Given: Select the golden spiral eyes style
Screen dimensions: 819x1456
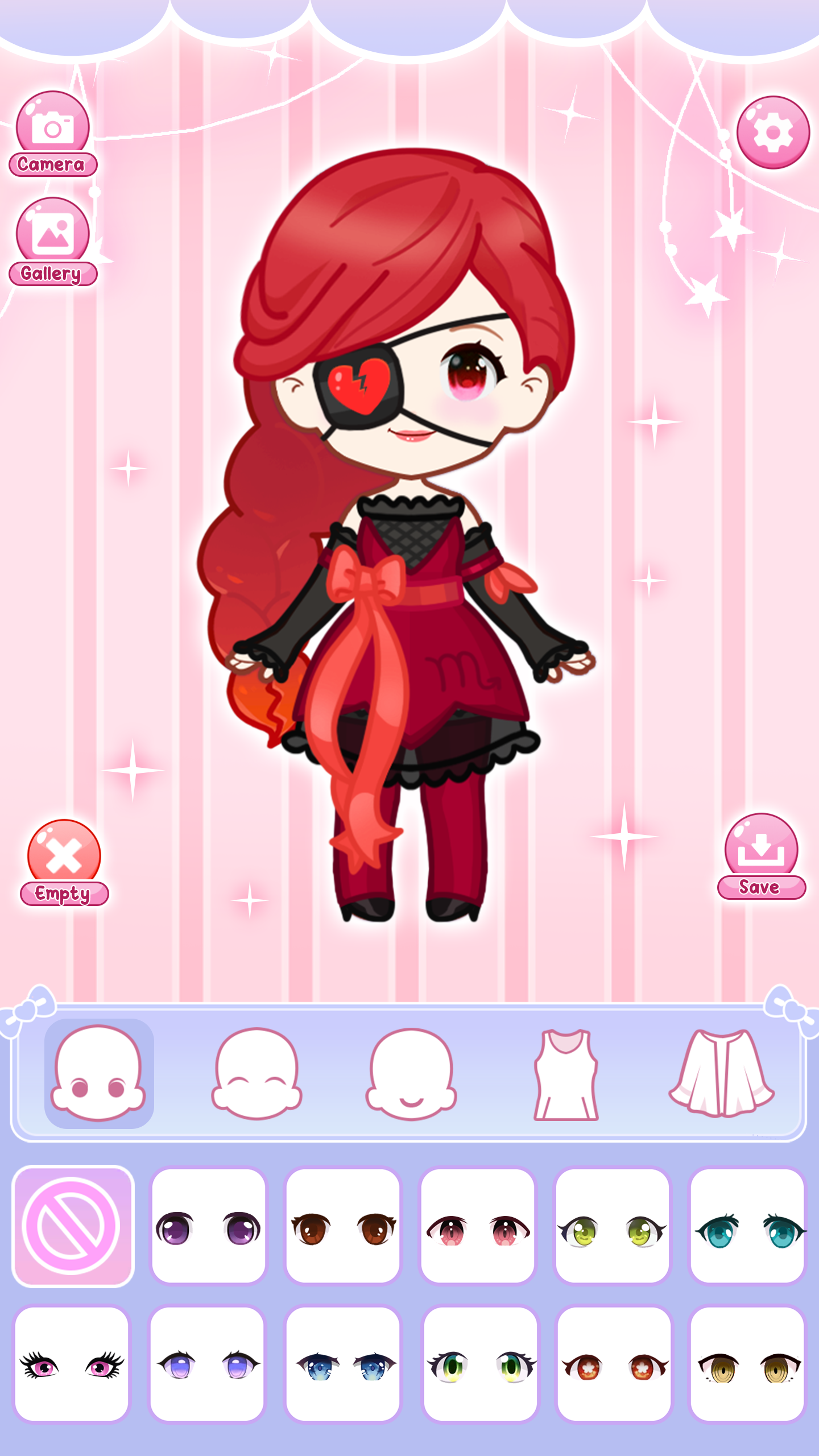Looking at the screenshot, I should 748,1364.
